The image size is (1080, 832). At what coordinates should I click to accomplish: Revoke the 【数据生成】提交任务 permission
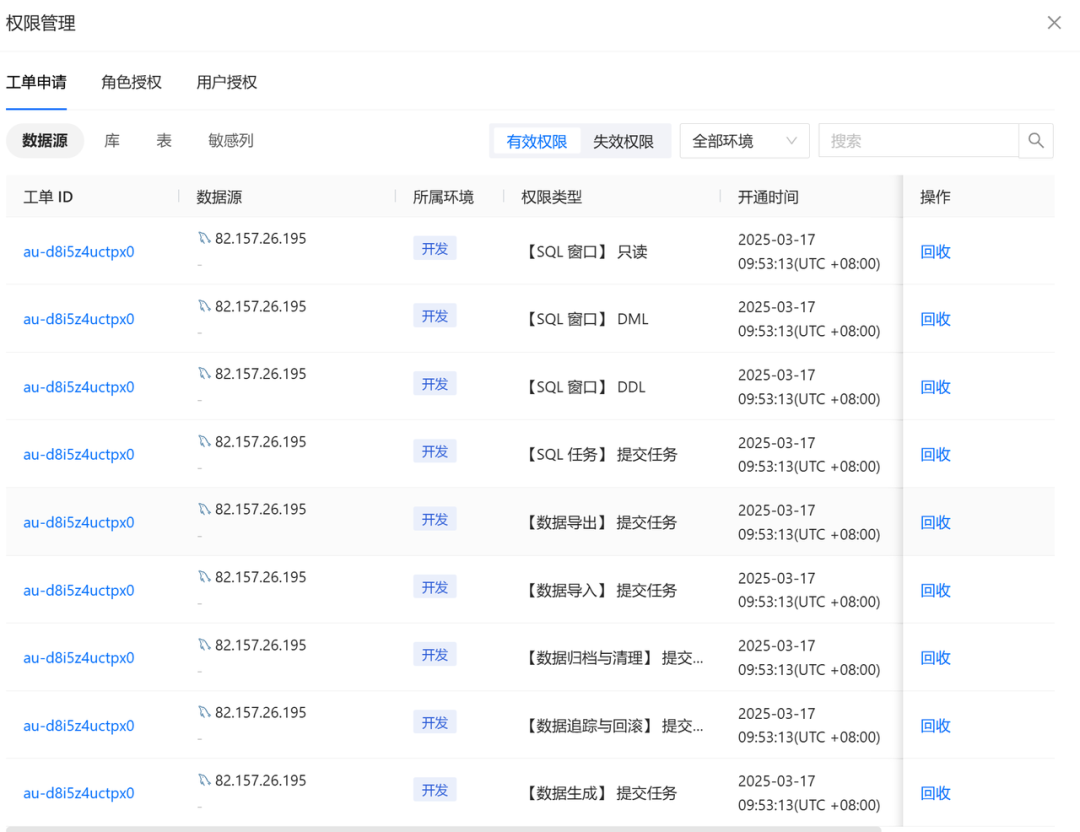tap(935, 794)
